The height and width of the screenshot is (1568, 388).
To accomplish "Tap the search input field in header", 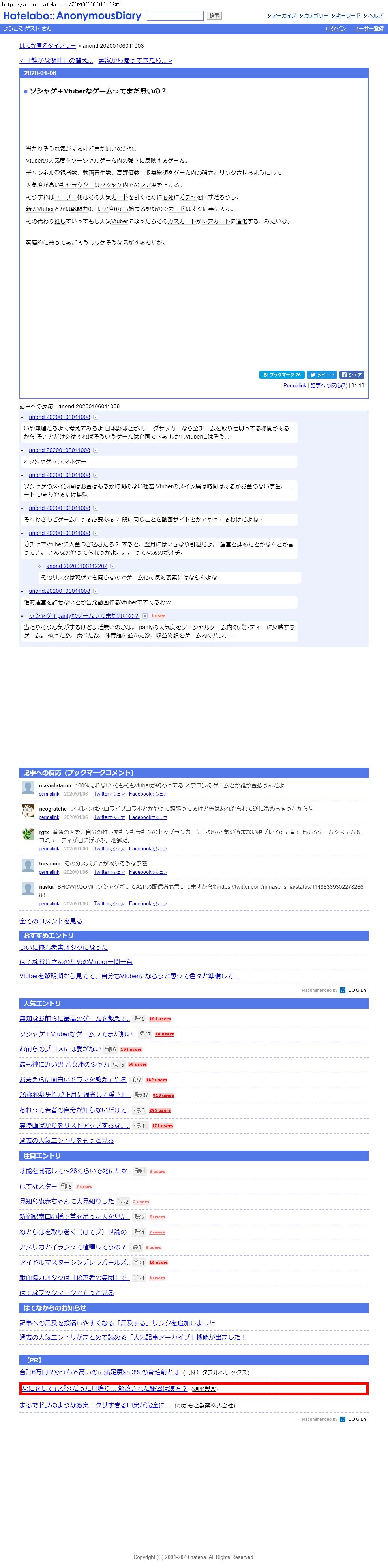I will click(x=175, y=15).
